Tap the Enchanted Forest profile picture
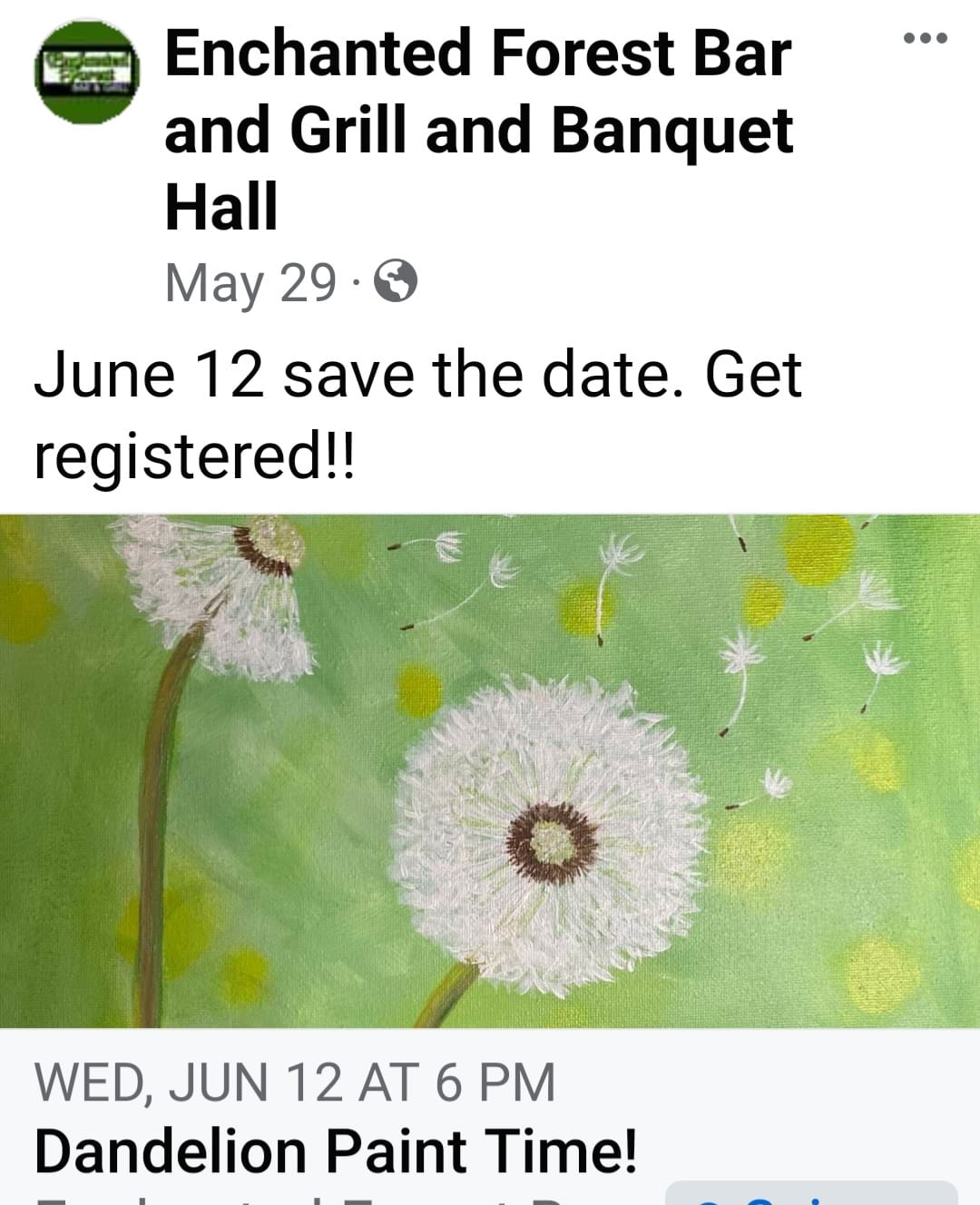Image resolution: width=980 pixels, height=1205 pixels. coord(87,72)
